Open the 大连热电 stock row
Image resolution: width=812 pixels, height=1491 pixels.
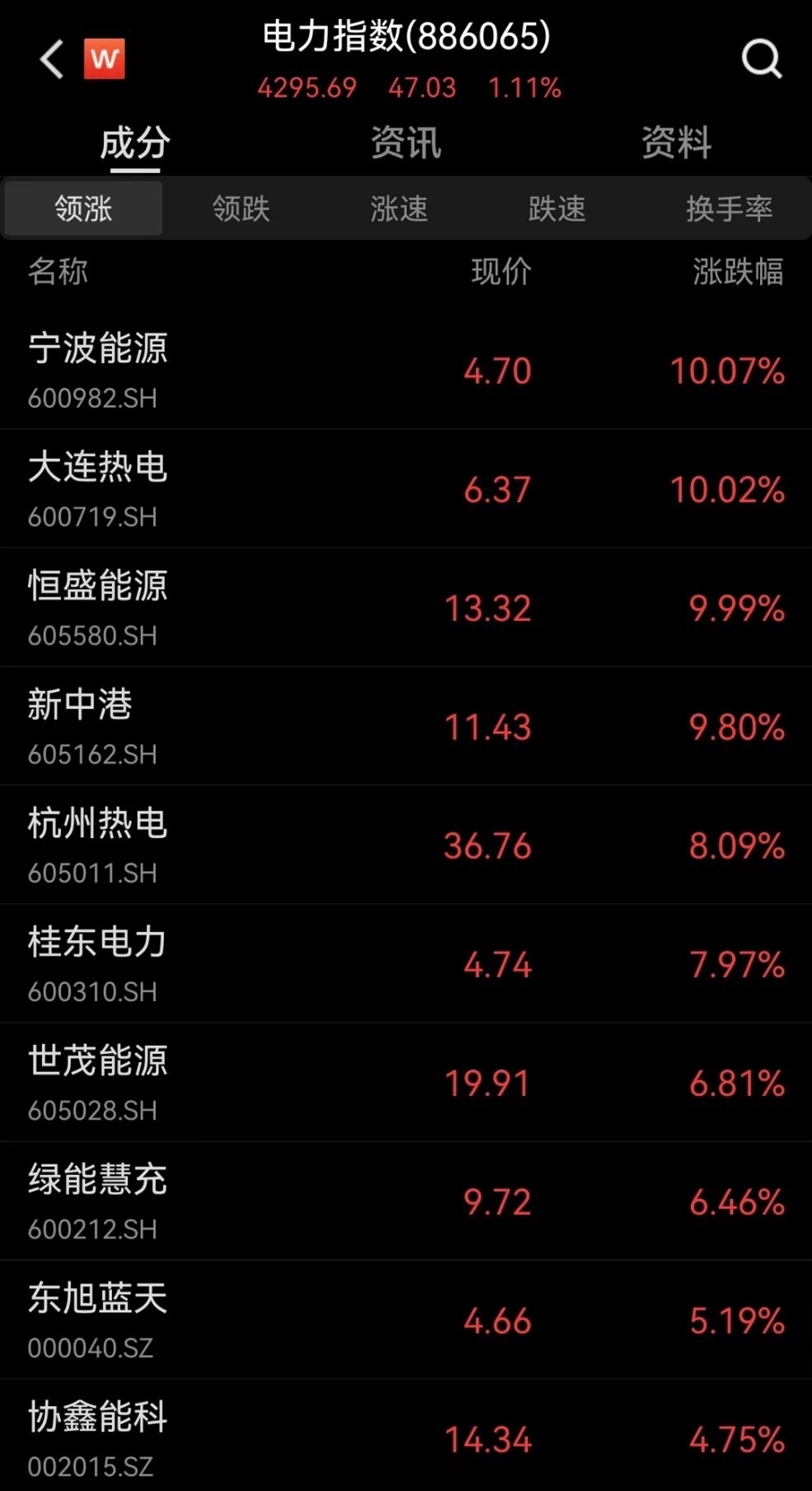406,489
